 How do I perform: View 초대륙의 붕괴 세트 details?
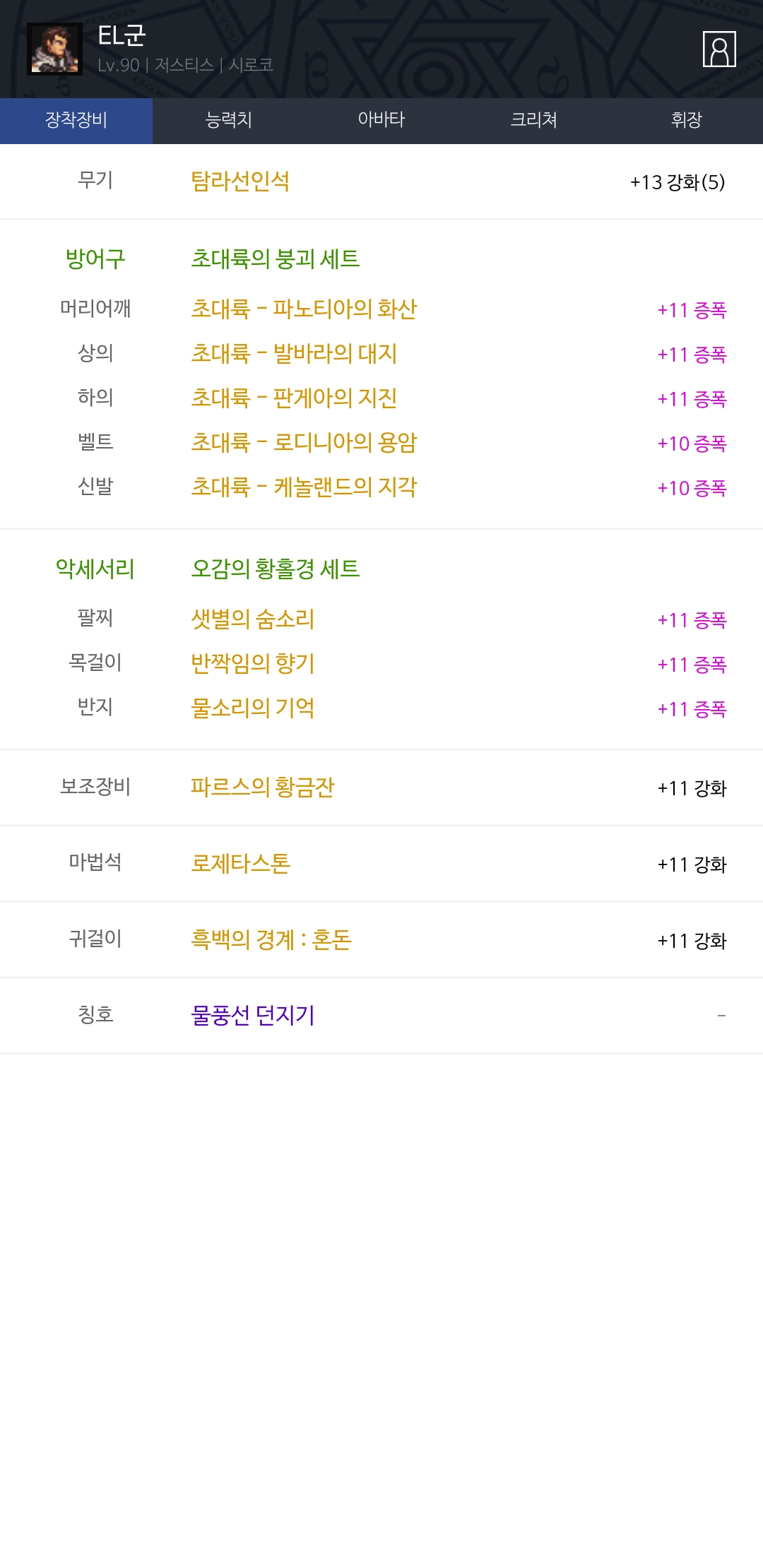276,259
